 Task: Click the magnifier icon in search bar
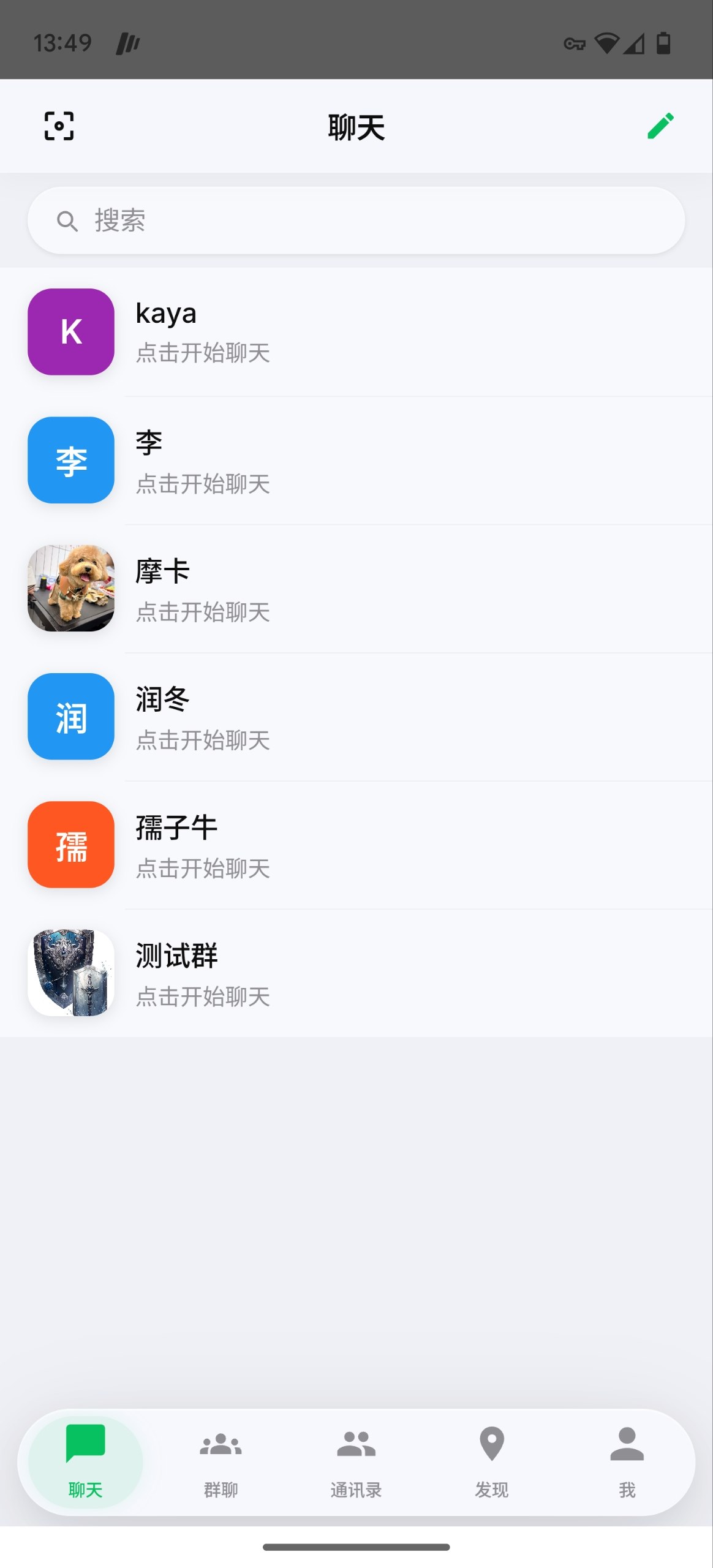click(x=67, y=221)
